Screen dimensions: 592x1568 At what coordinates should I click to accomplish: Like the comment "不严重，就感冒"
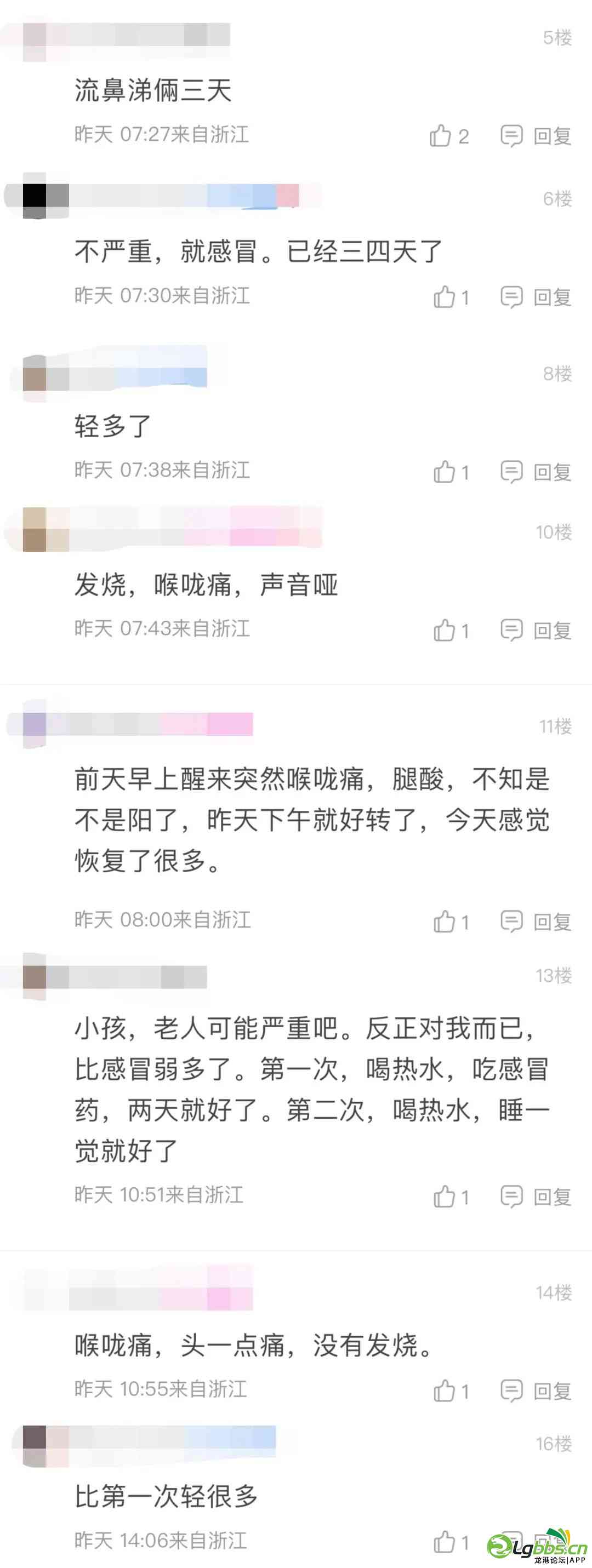[x=445, y=297]
